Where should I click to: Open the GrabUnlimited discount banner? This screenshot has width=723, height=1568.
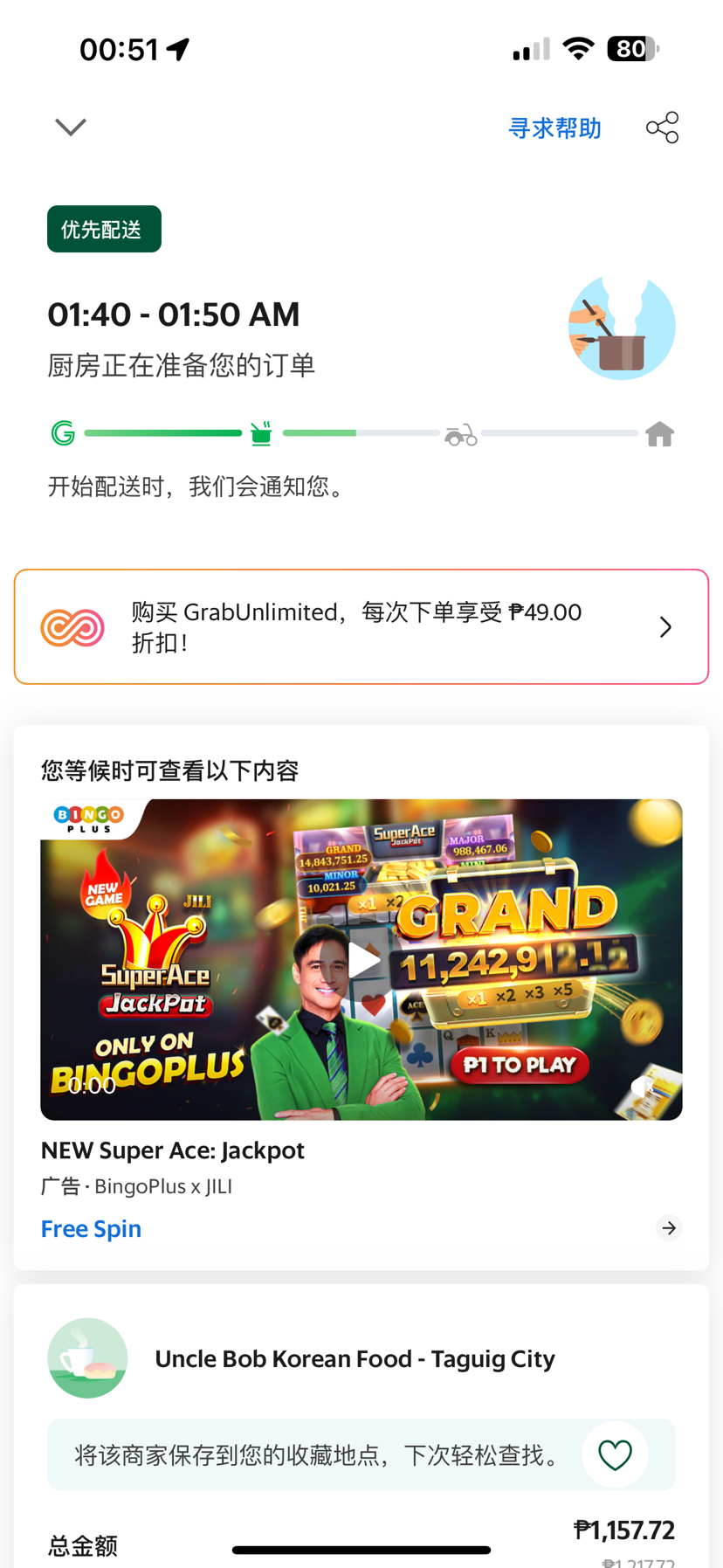361,626
